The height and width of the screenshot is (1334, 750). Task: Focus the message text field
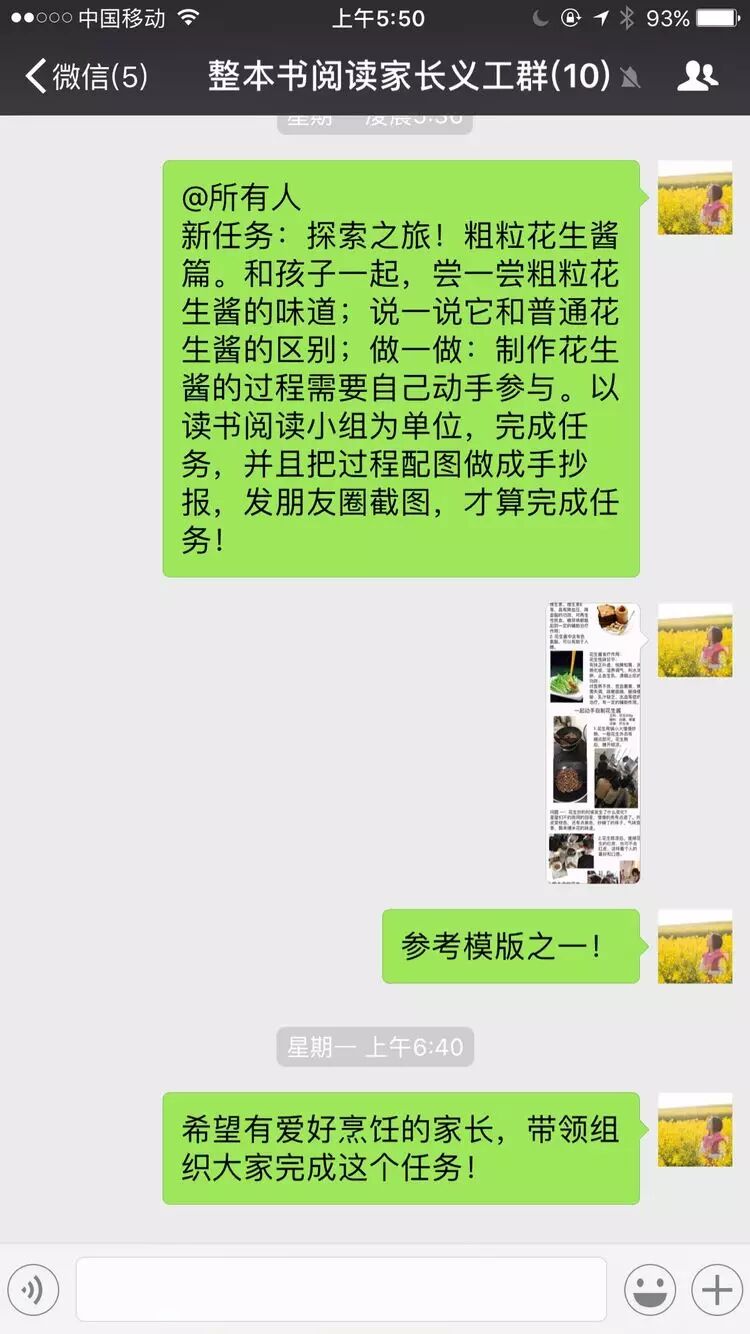pyautogui.click(x=341, y=1290)
